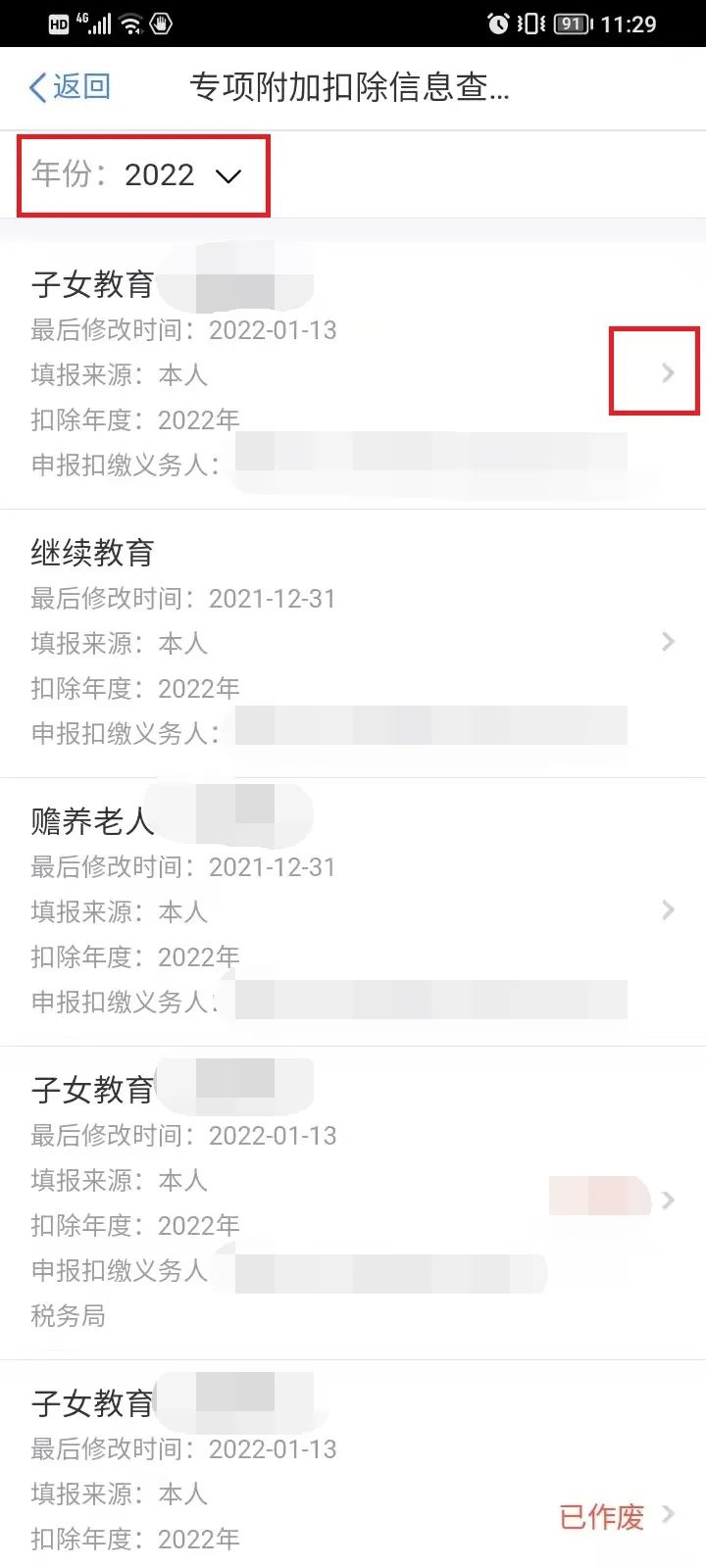The height and width of the screenshot is (1568, 706).
Task: Open the 赡养老人 deduction record
Action: (x=353, y=911)
